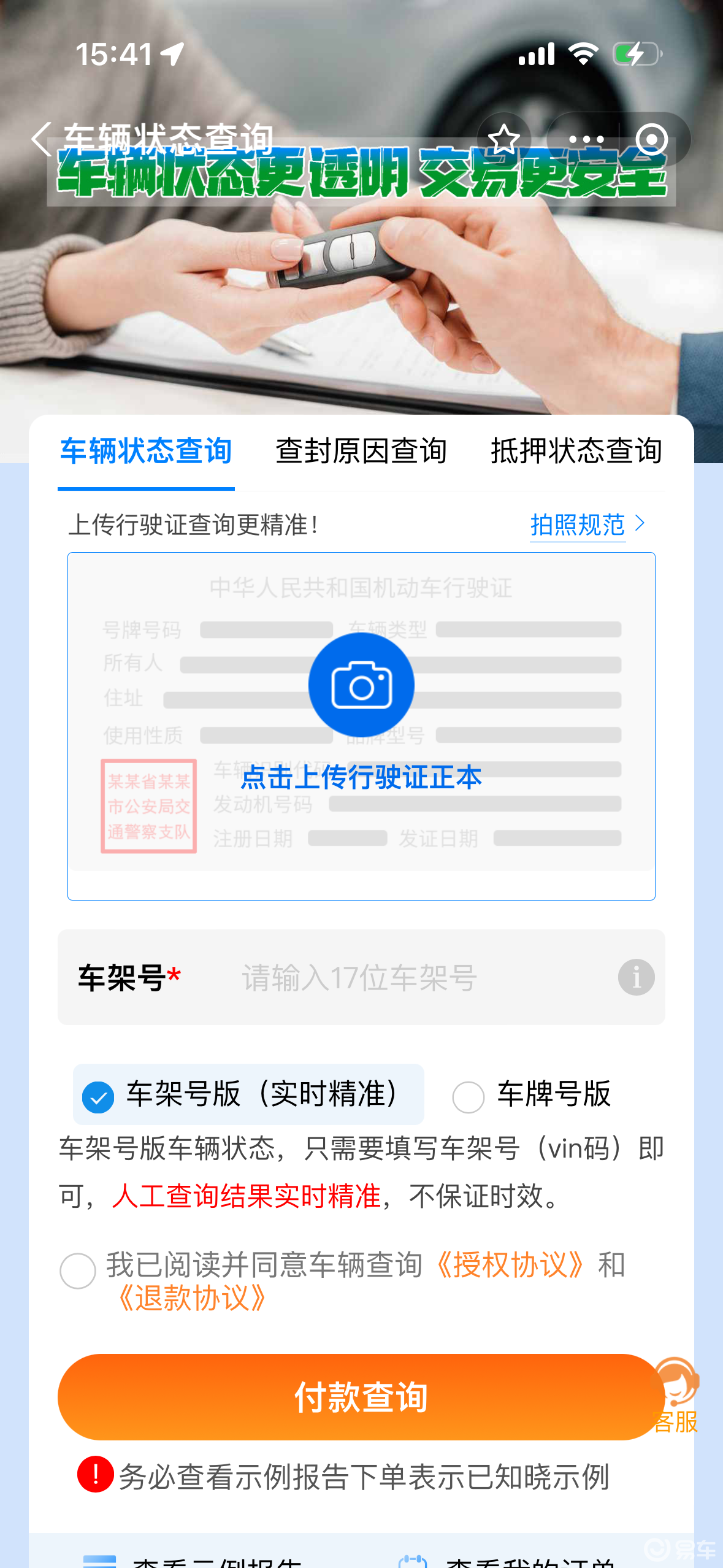Screen dimensions: 723x1568
Task: Show info about the 车架号 field
Action: click(636, 977)
